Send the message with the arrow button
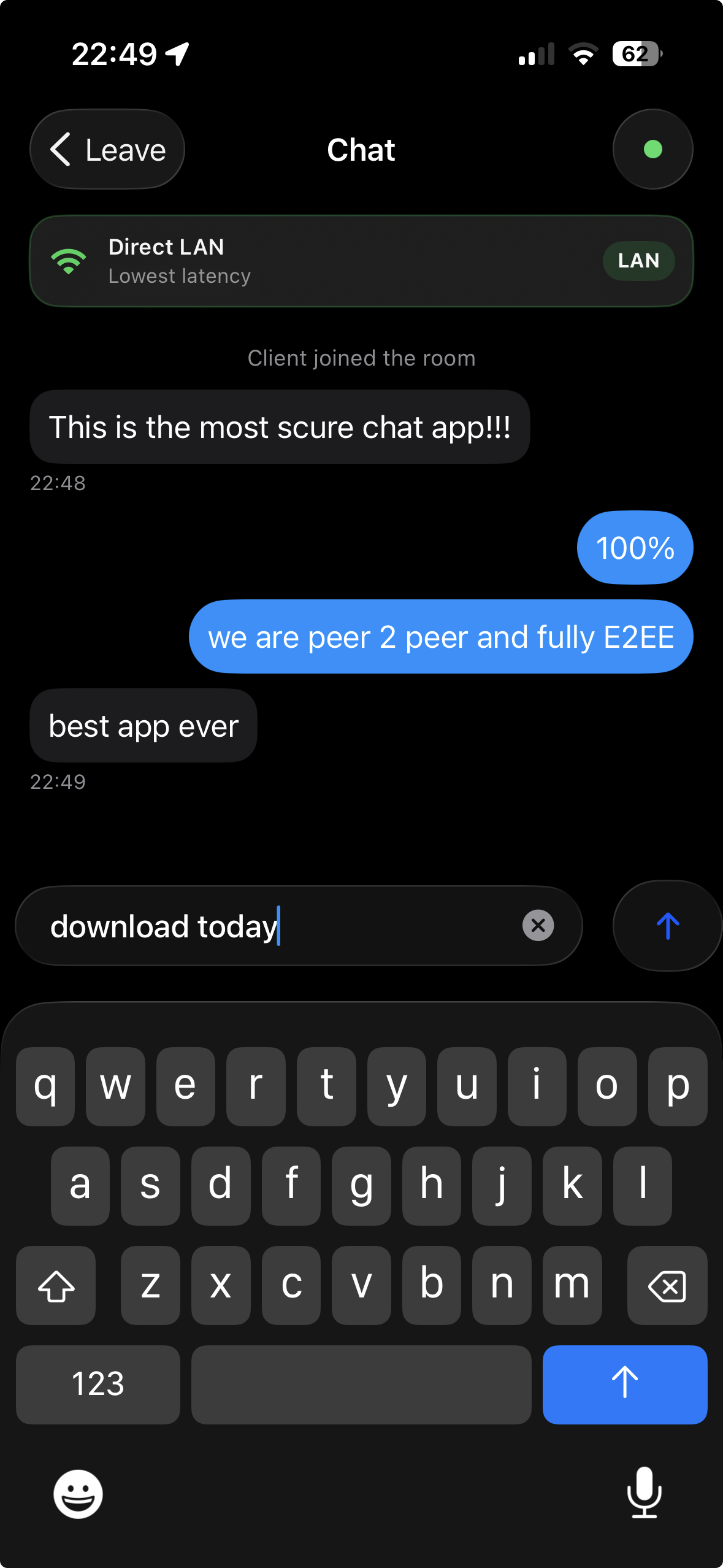Image resolution: width=723 pixels, height=1568 pixels. click(667, 926)
